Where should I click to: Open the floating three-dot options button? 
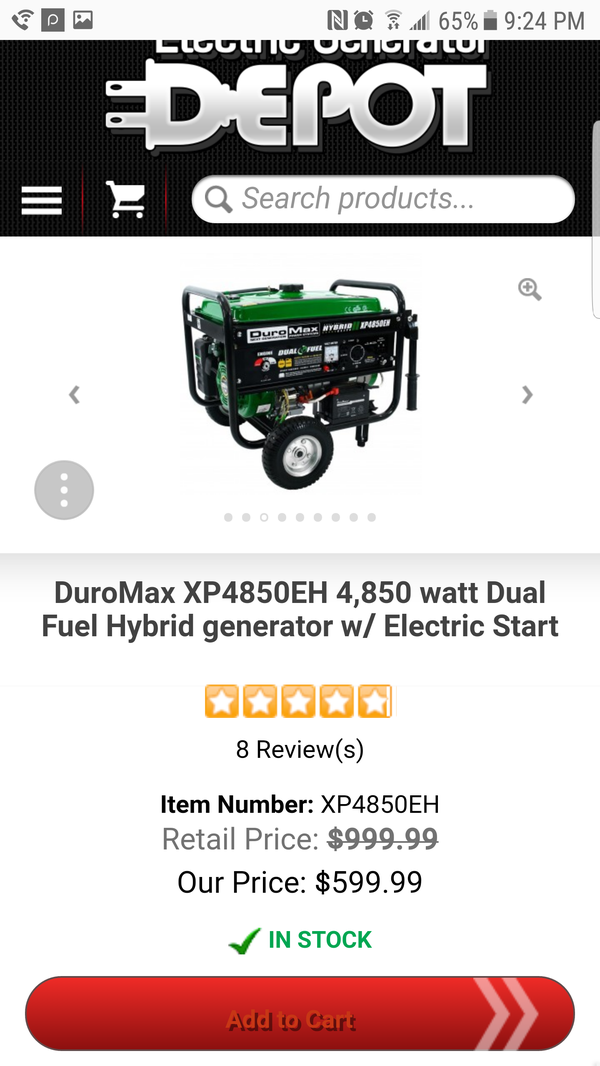click(x=64, y=490)
